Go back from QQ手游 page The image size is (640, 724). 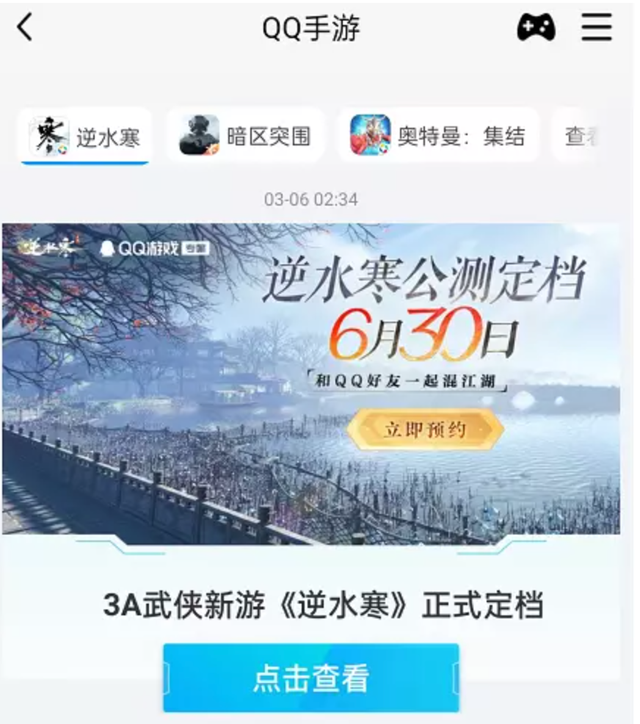[x=25, y=28]
